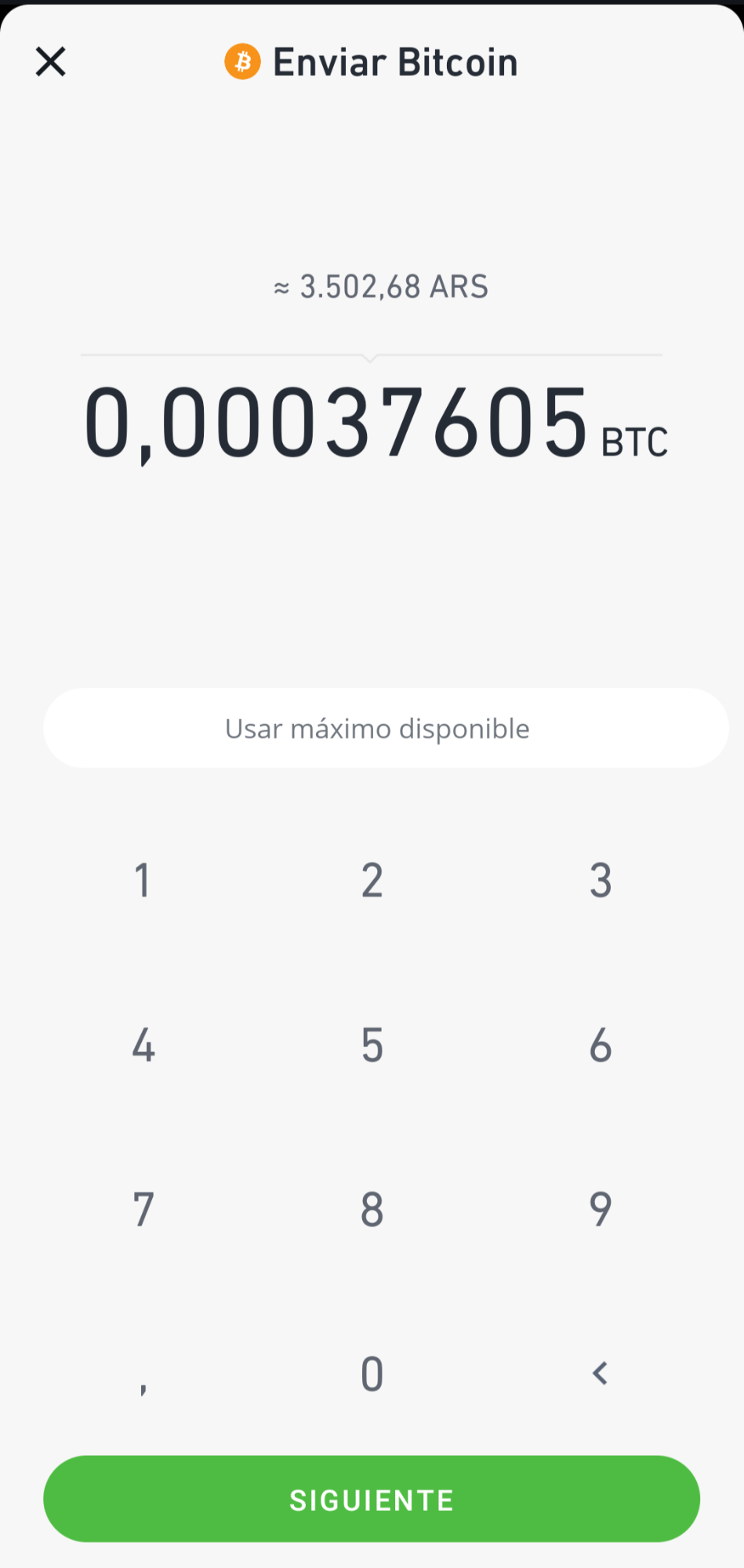Tap the ARS equivalent amount text
The image size is (744, 1568).
(x=379, y=286)
